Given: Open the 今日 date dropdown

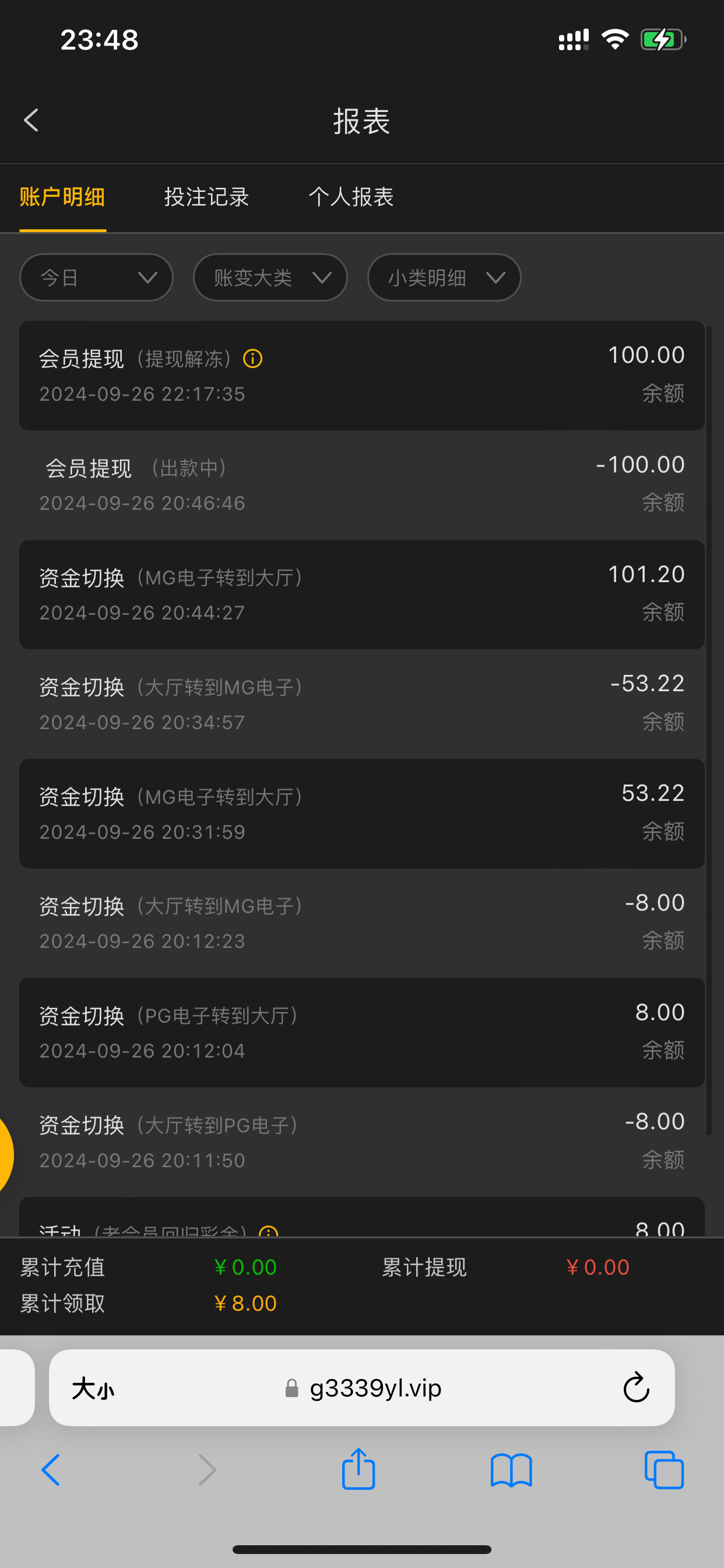Looking at the screenshot, I should pyautogui.click(x=96, y=278).
